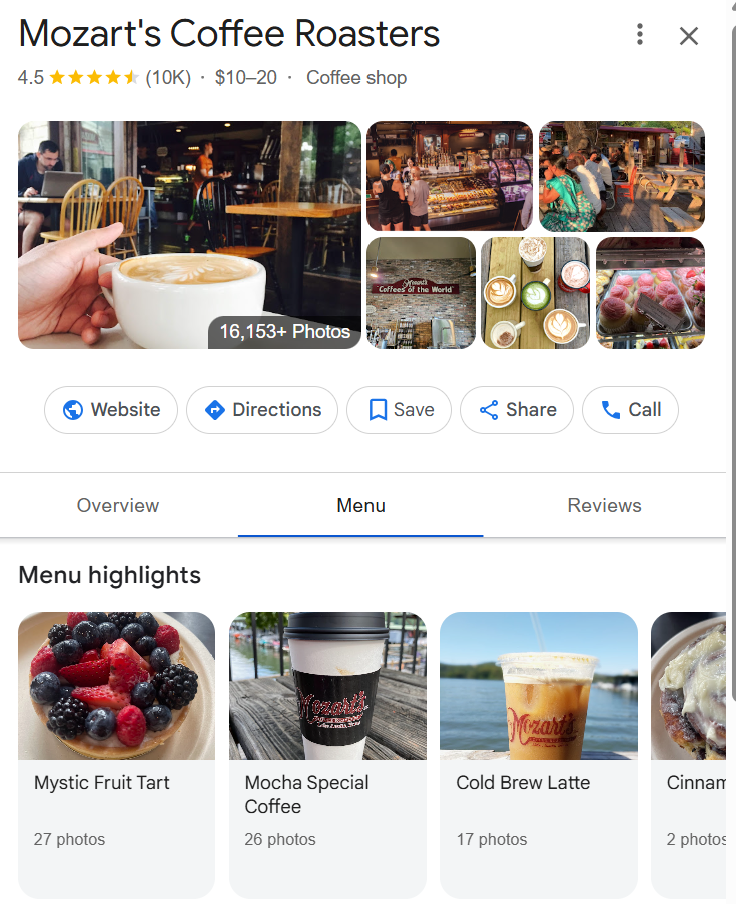The height and width of the screenshot is (904, 736).
Task: Get Directions to the coffee shop
Action: coord(261,409)
